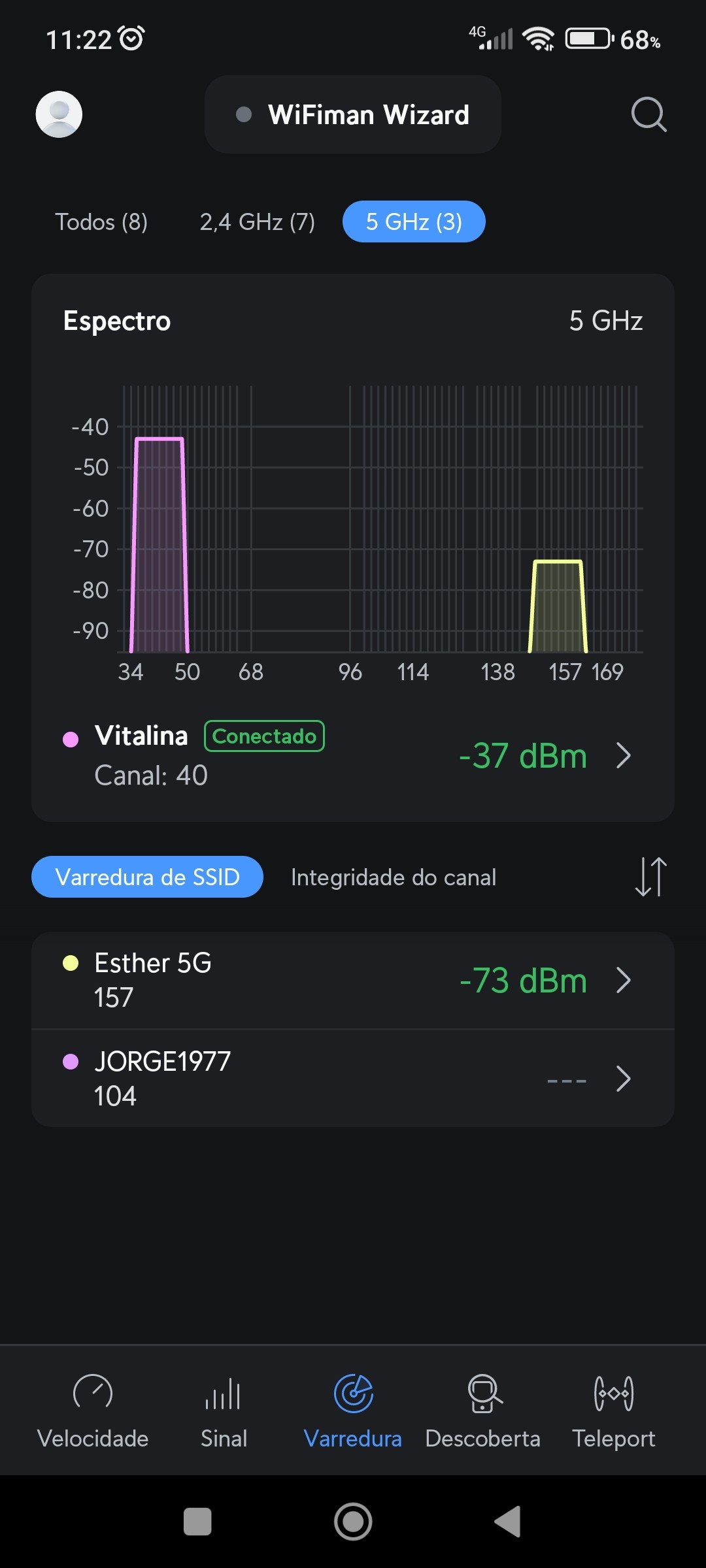
Task: Open the profile avatar
Action: [59, 114]
